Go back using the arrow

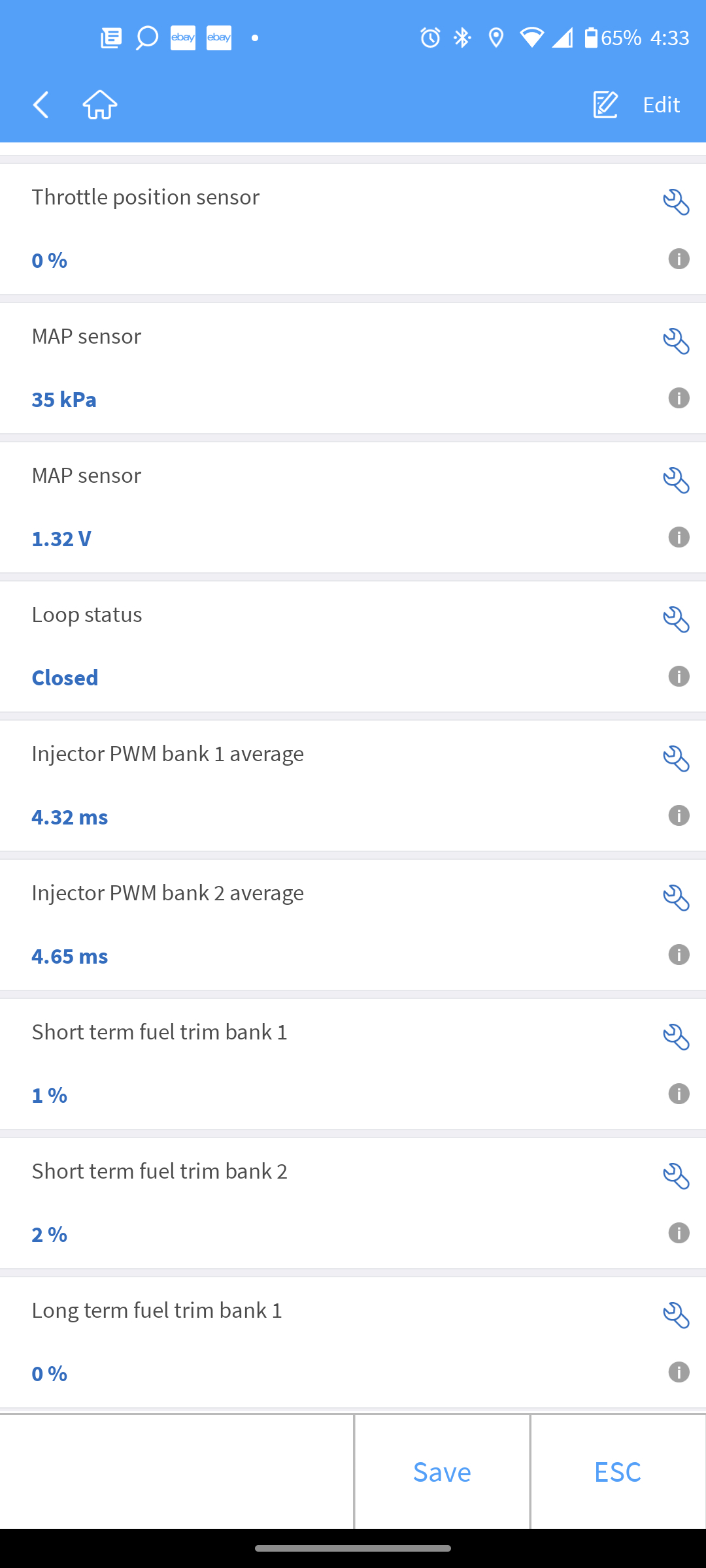pos(41,105)
